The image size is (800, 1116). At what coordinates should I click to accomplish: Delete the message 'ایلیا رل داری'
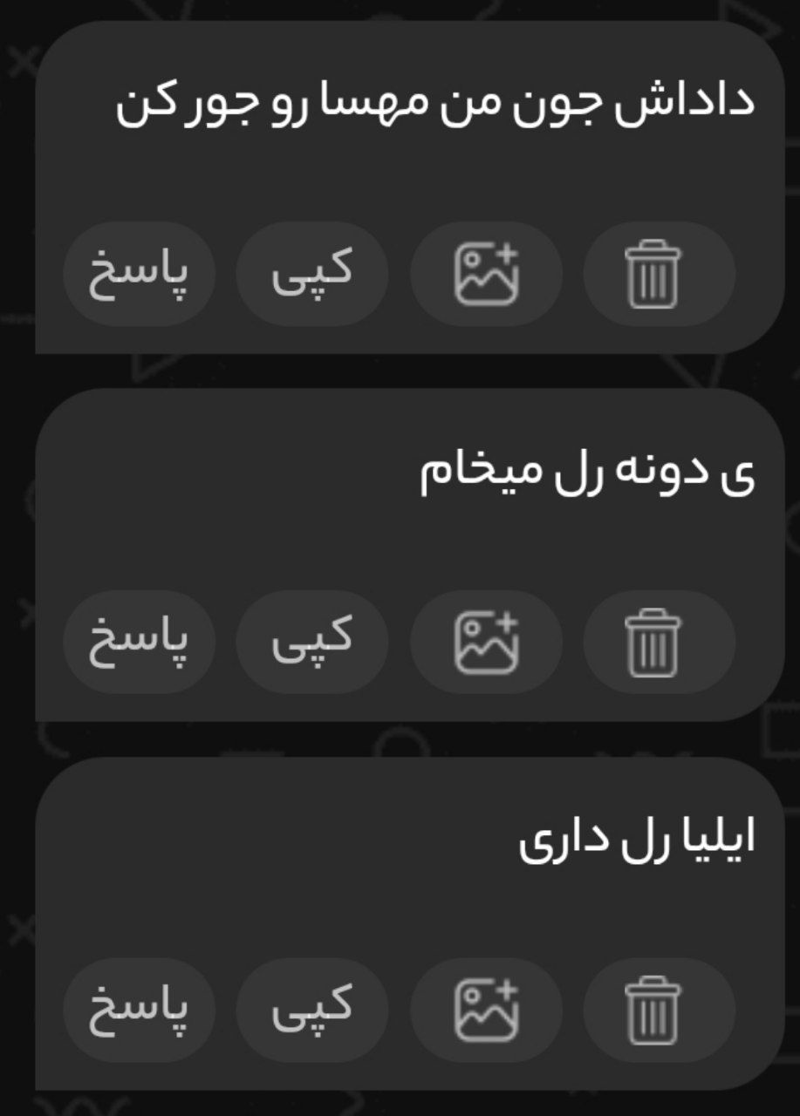tap(657, 1009)
